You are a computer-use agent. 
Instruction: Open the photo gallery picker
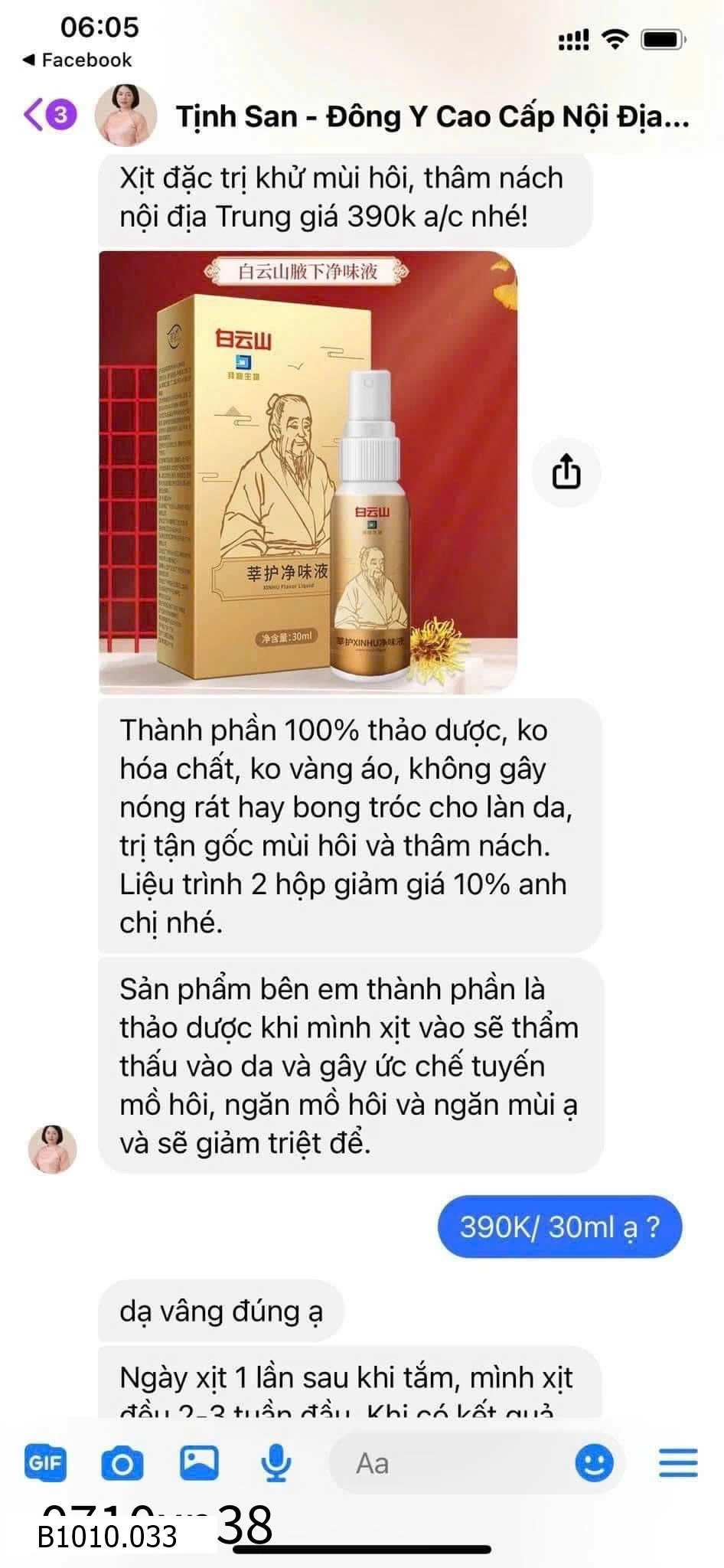[x=198, y=1462]
